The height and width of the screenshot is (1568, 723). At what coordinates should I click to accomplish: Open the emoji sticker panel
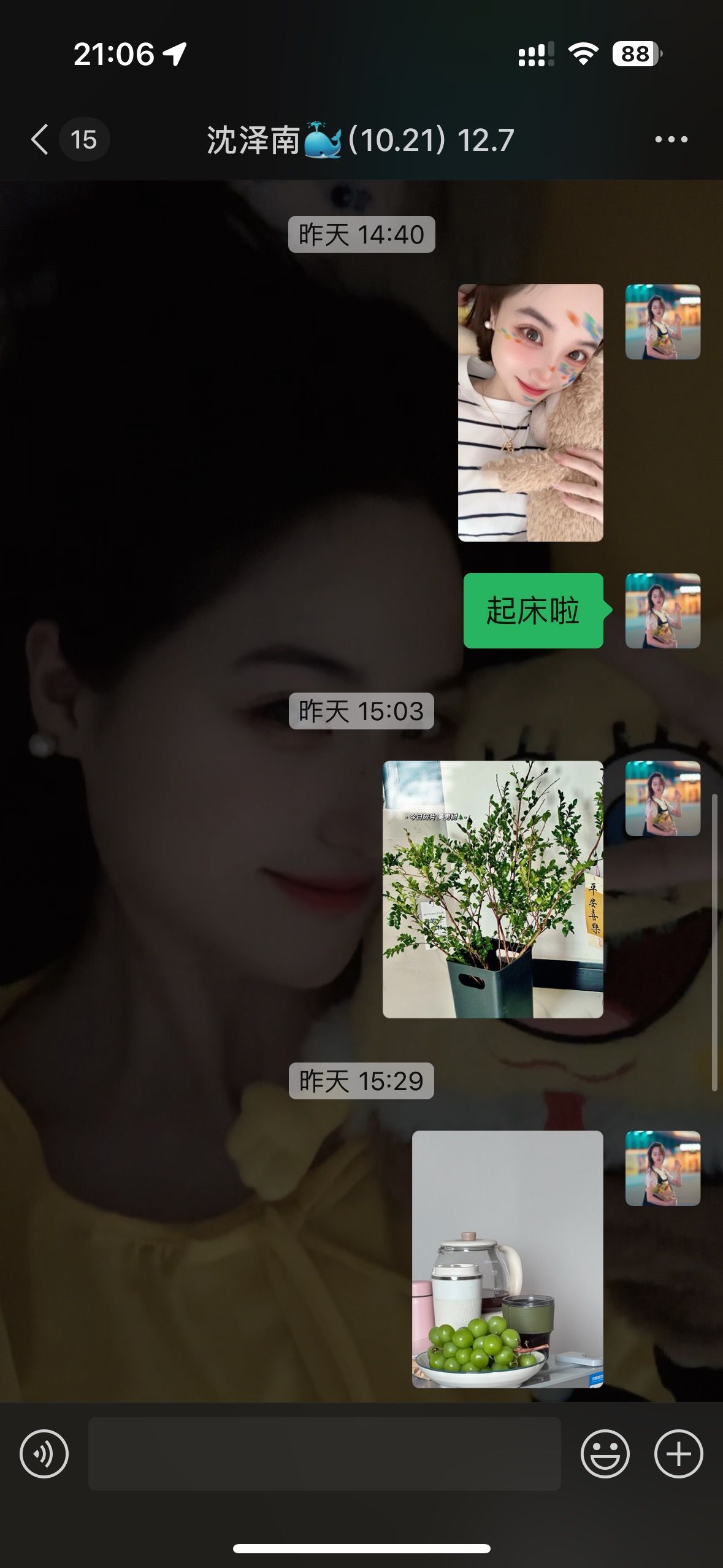[x=605, y=1453]
